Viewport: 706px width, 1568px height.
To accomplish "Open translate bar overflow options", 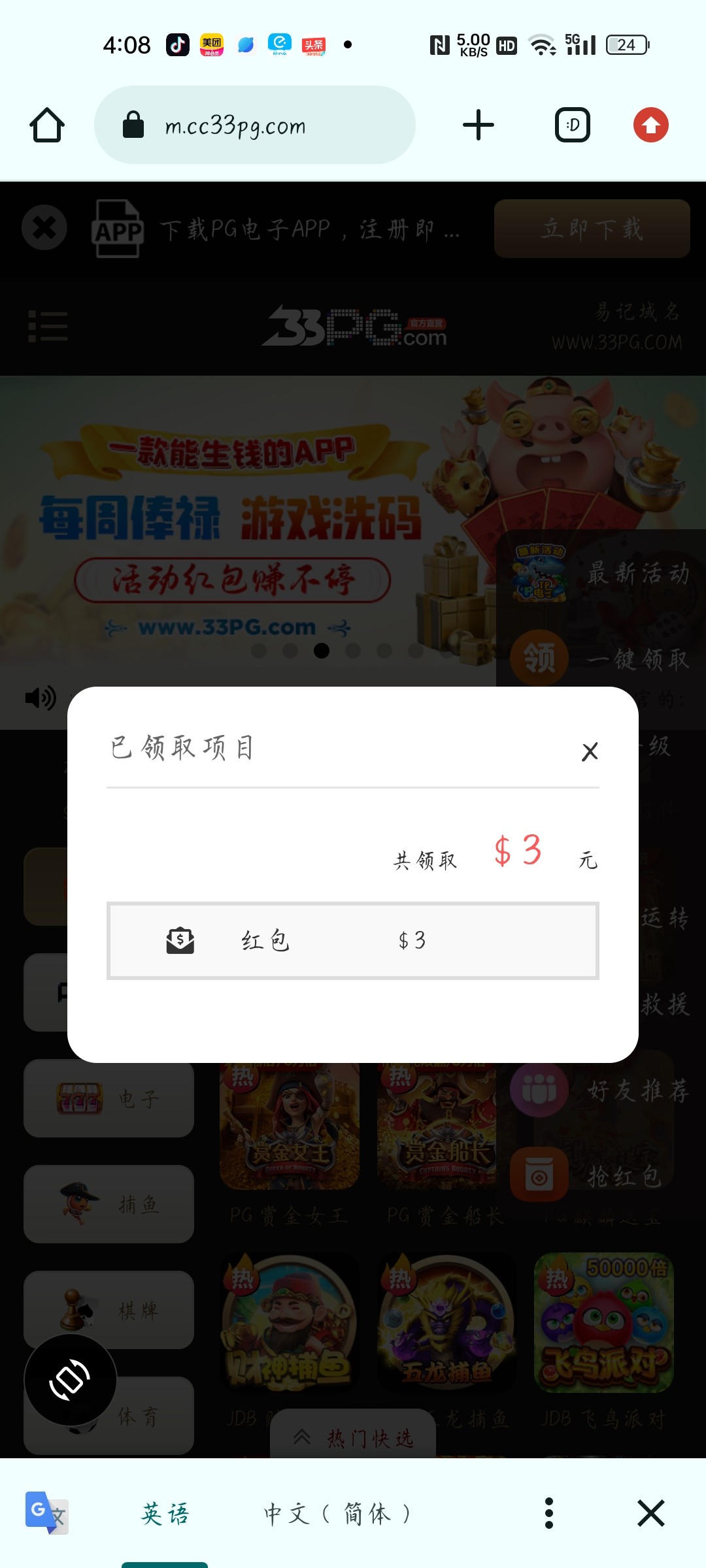I will (x=549, y=1514).
